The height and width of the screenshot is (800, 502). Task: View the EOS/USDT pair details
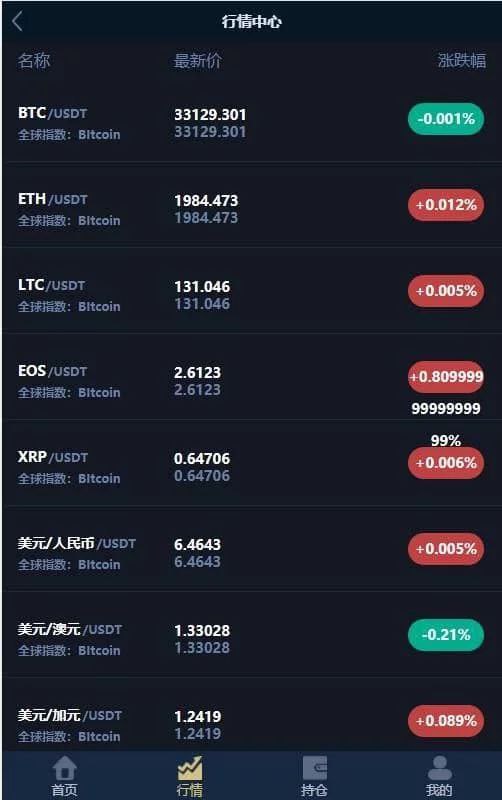pos(251,378)
